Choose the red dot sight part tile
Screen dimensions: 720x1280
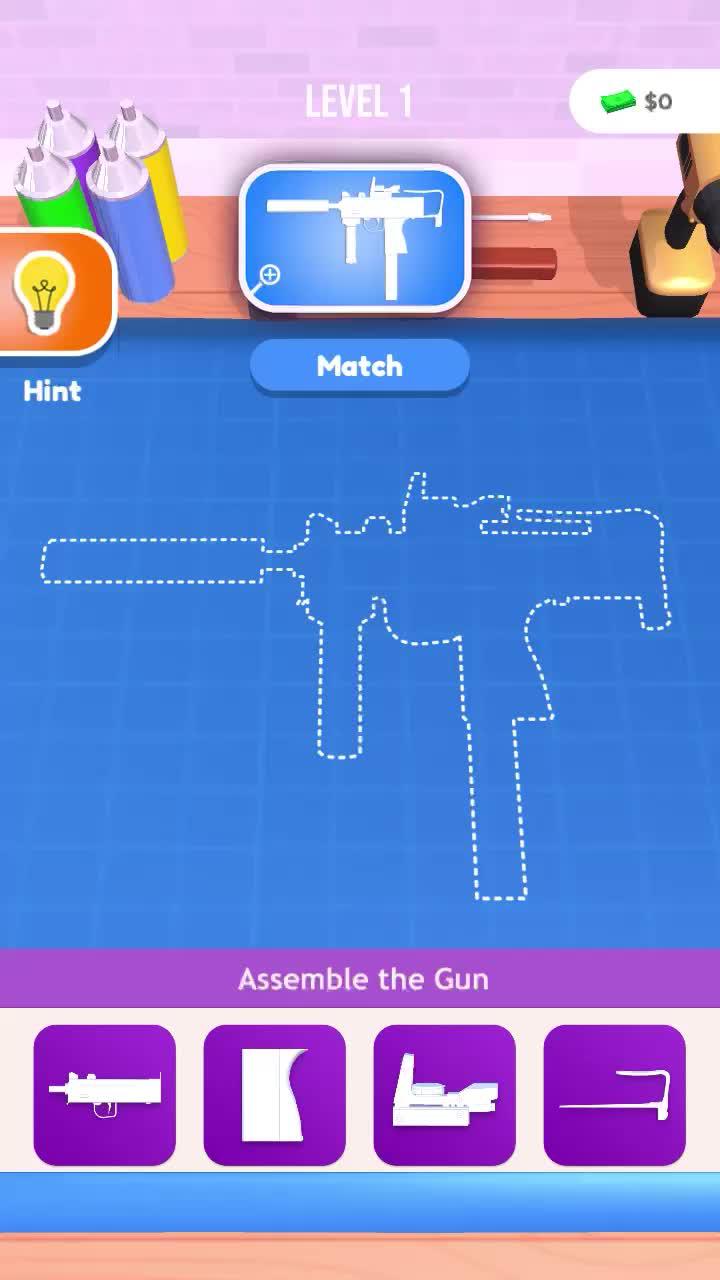tap(444, 1095)
